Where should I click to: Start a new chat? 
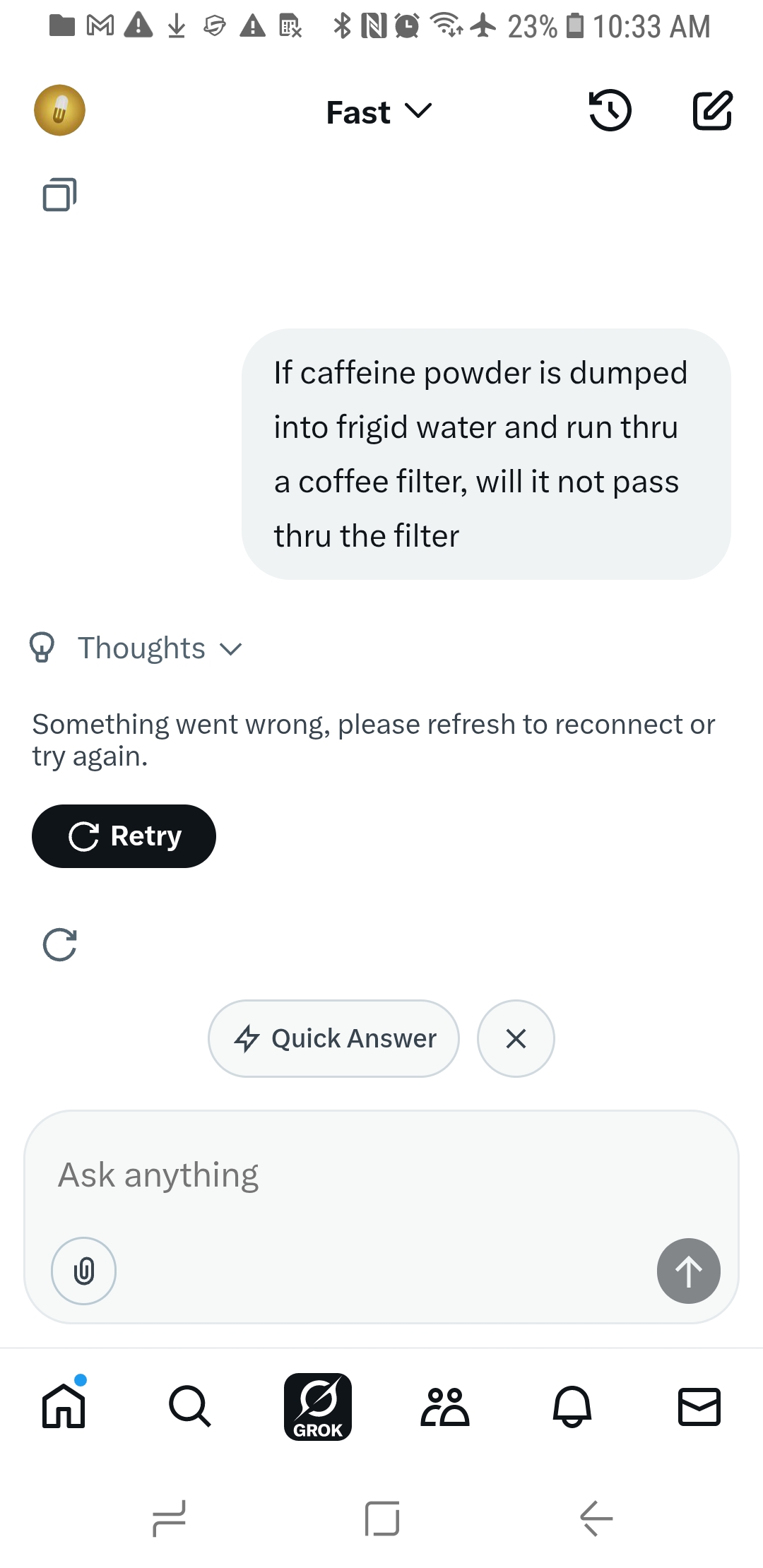[x=712, y=110]
